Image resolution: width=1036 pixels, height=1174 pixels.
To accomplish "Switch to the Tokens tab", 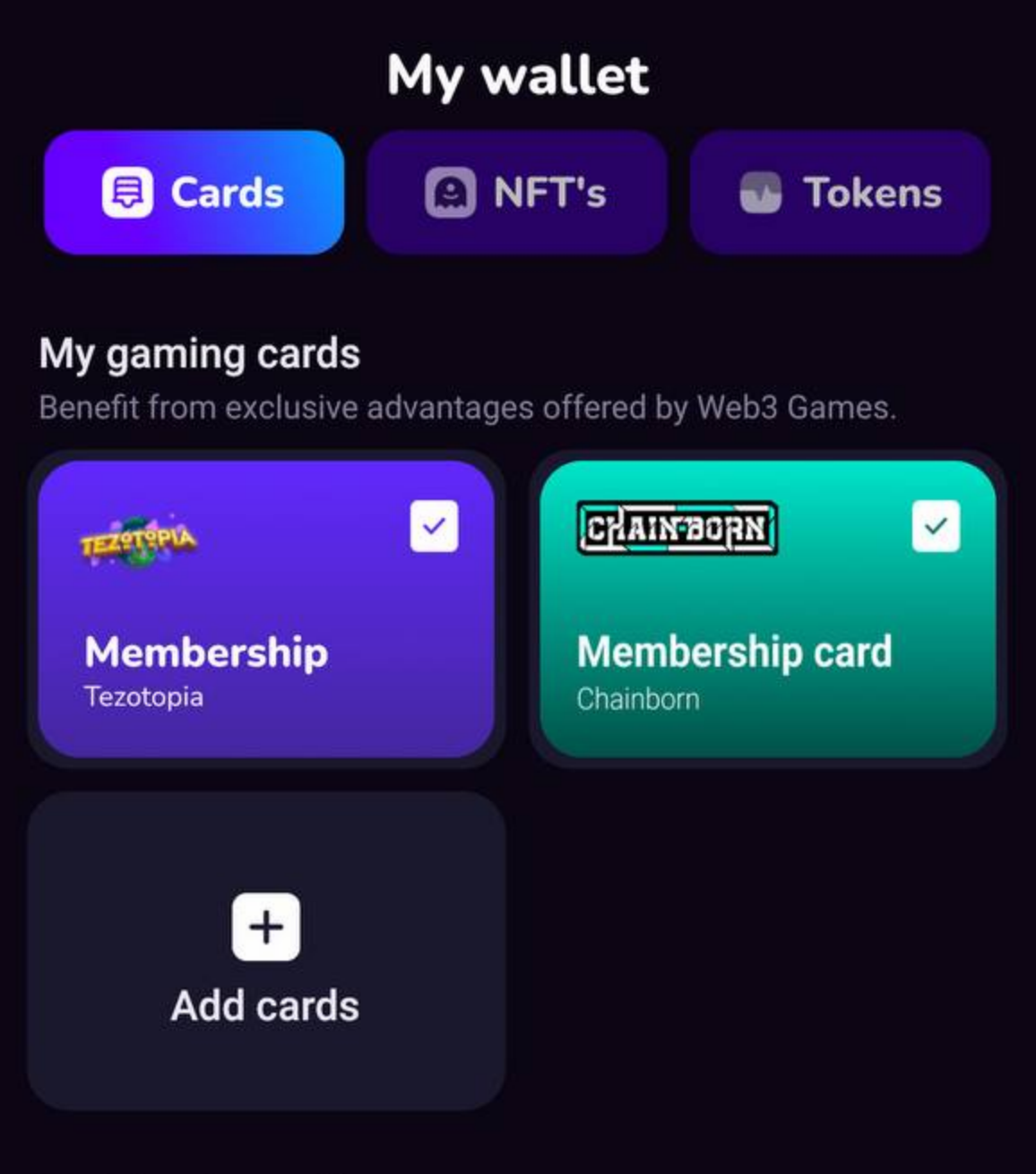I will pyautogui.click(x=840, y=193).
